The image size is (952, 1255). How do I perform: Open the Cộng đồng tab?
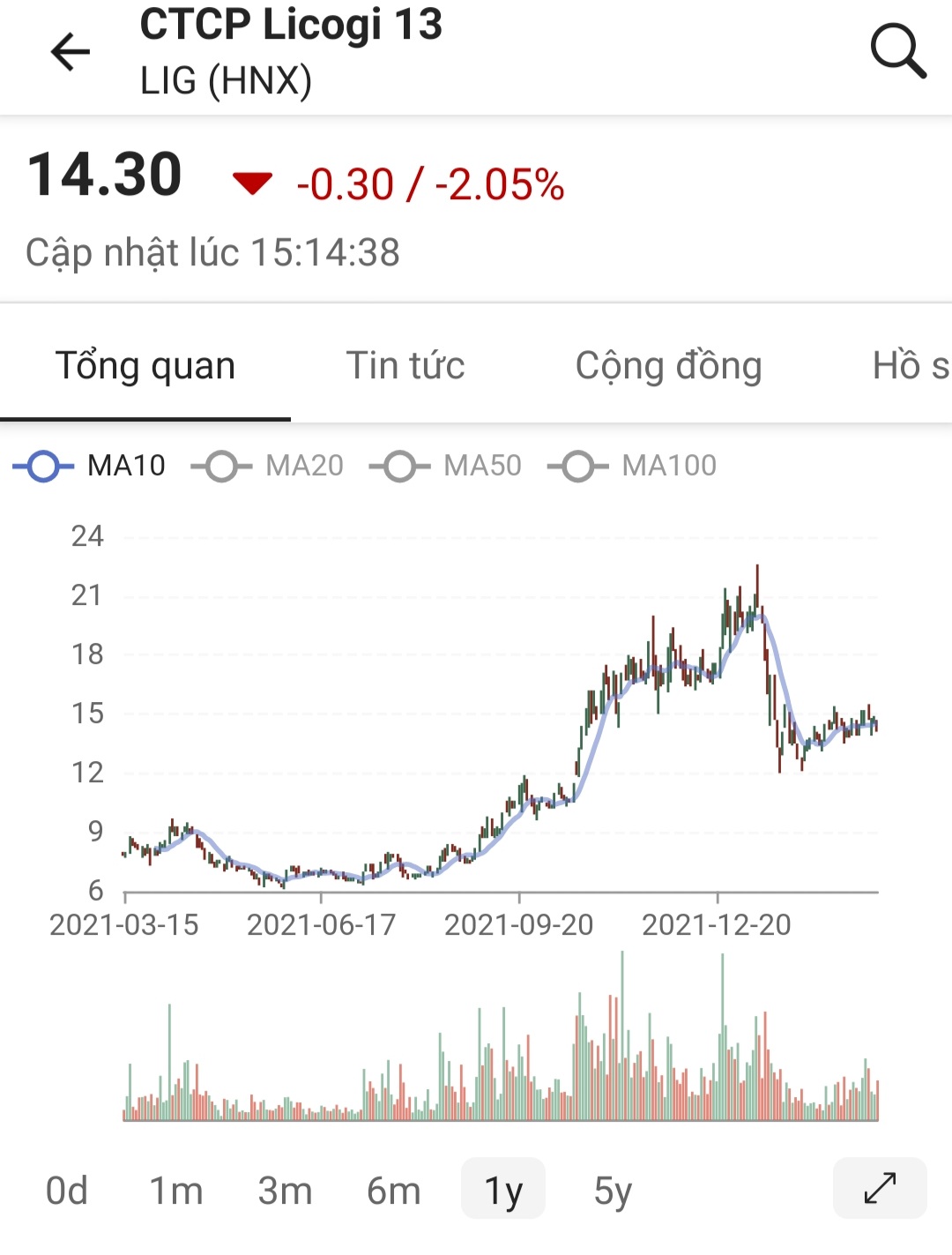click(668, 365)
